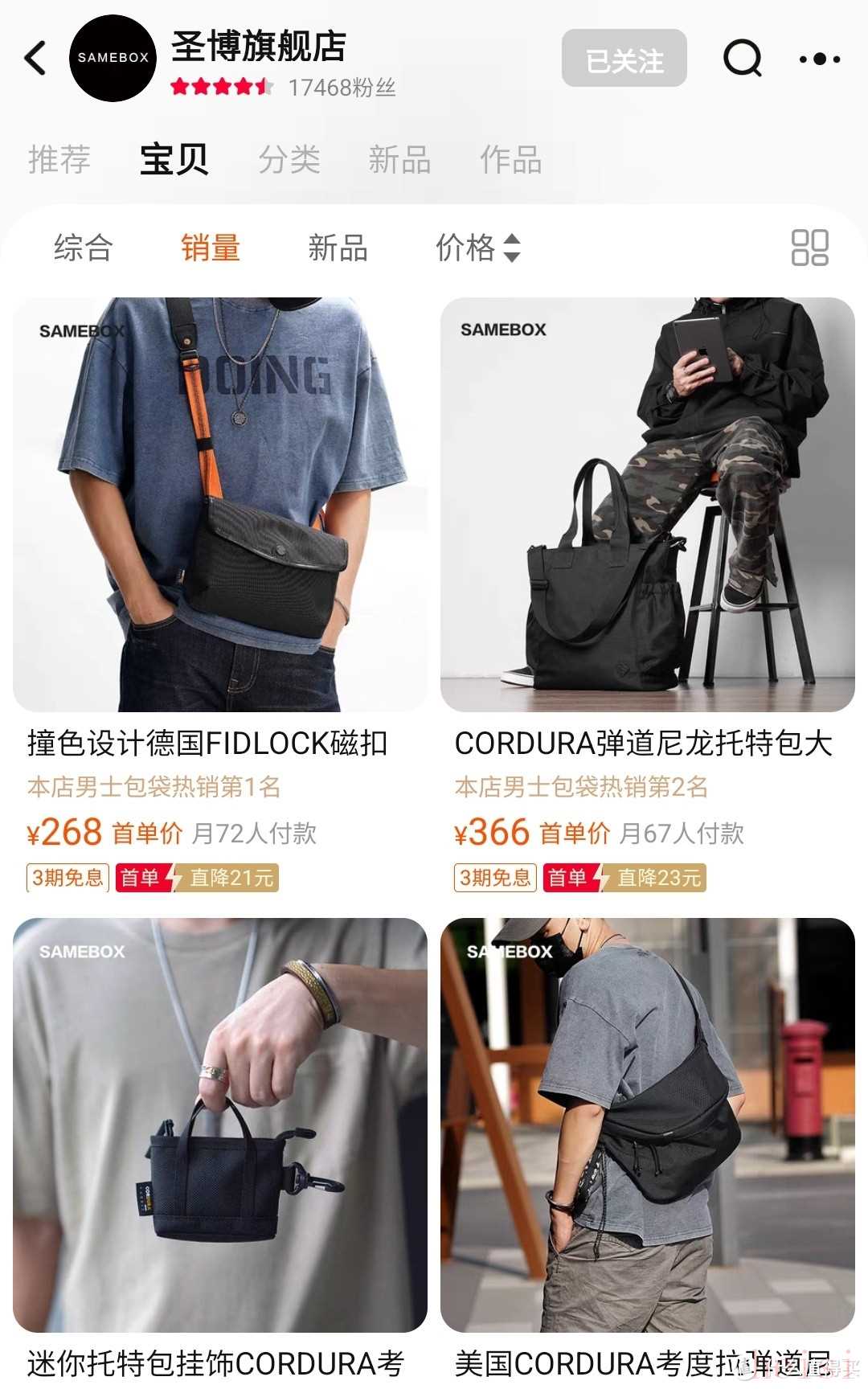Image resolution: width=868 pixels, height=1389 pixels.
Task: View the 迷你托特包挂饰CORDURA product
Action: tap(219, 1125)
